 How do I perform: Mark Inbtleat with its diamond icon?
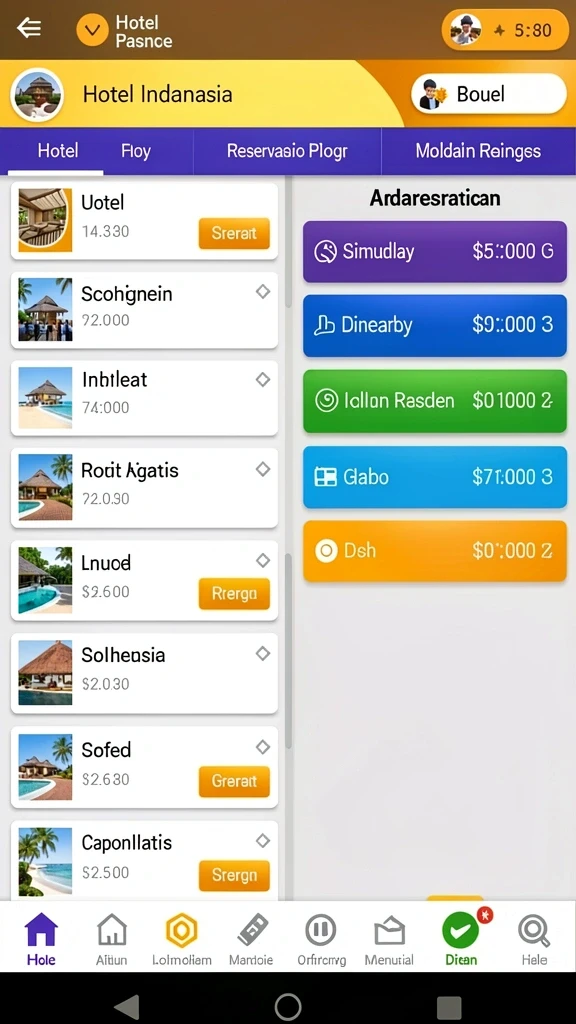click(263, 379)
